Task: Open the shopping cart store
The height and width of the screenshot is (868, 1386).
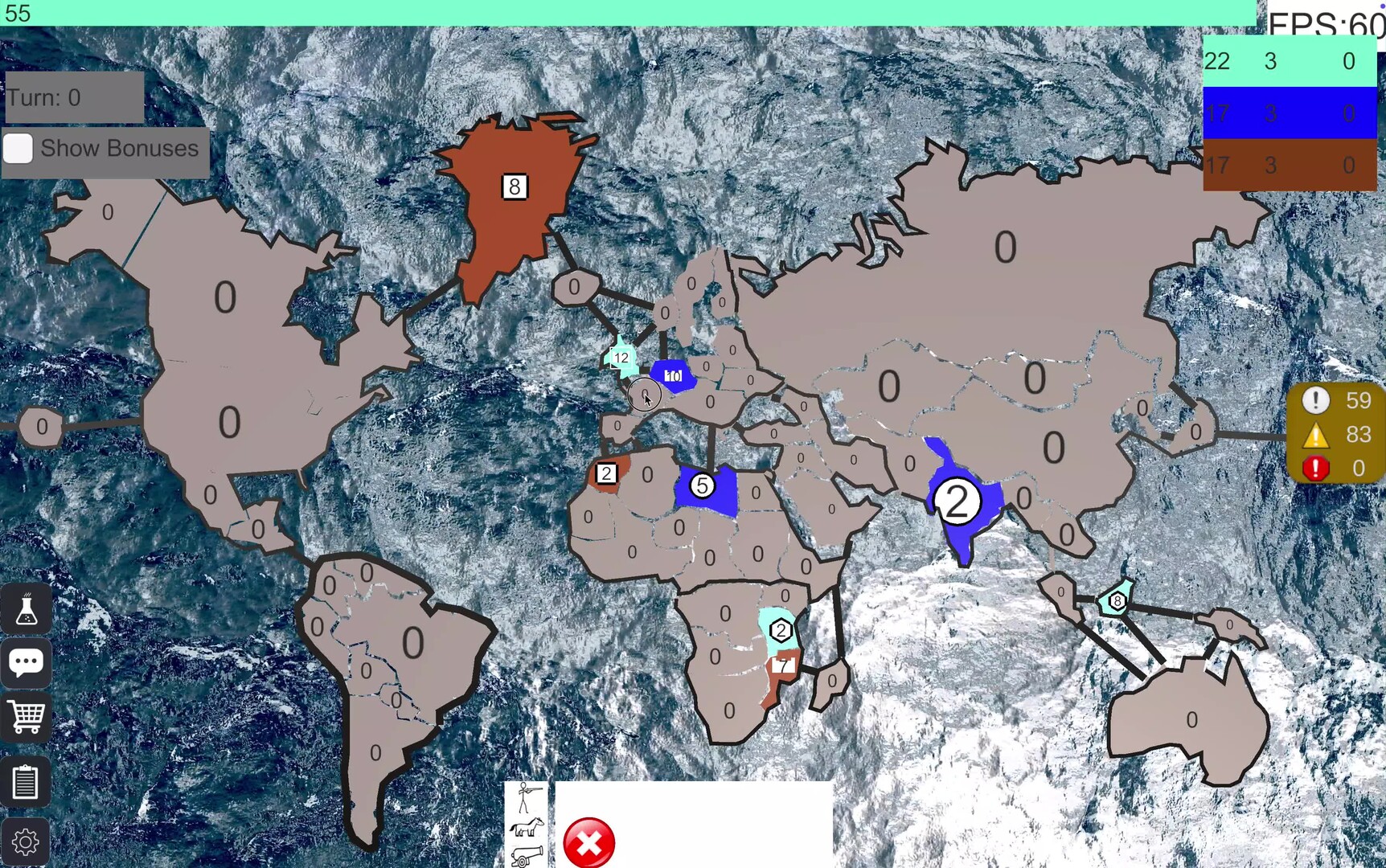Action: coord(26,716)
